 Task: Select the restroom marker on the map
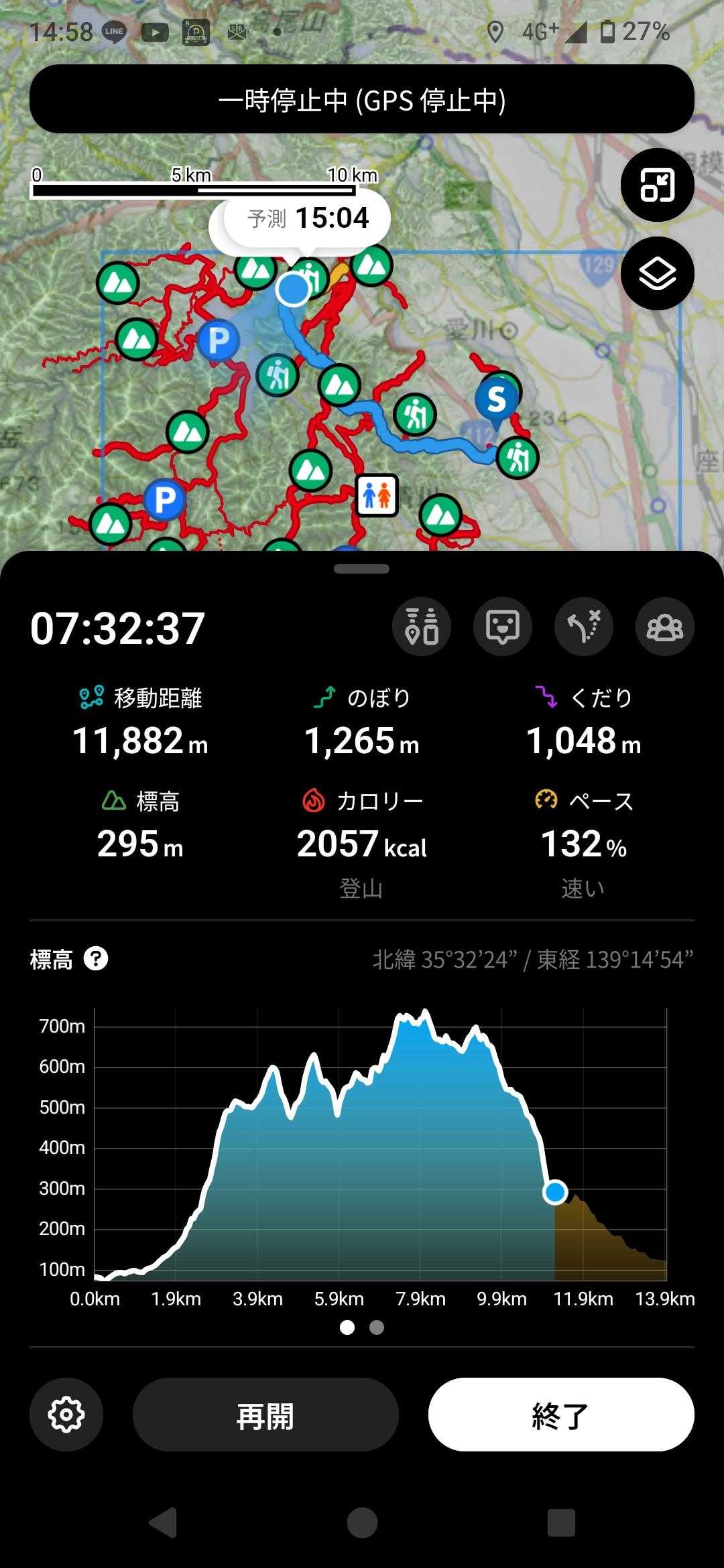(377, 495)
